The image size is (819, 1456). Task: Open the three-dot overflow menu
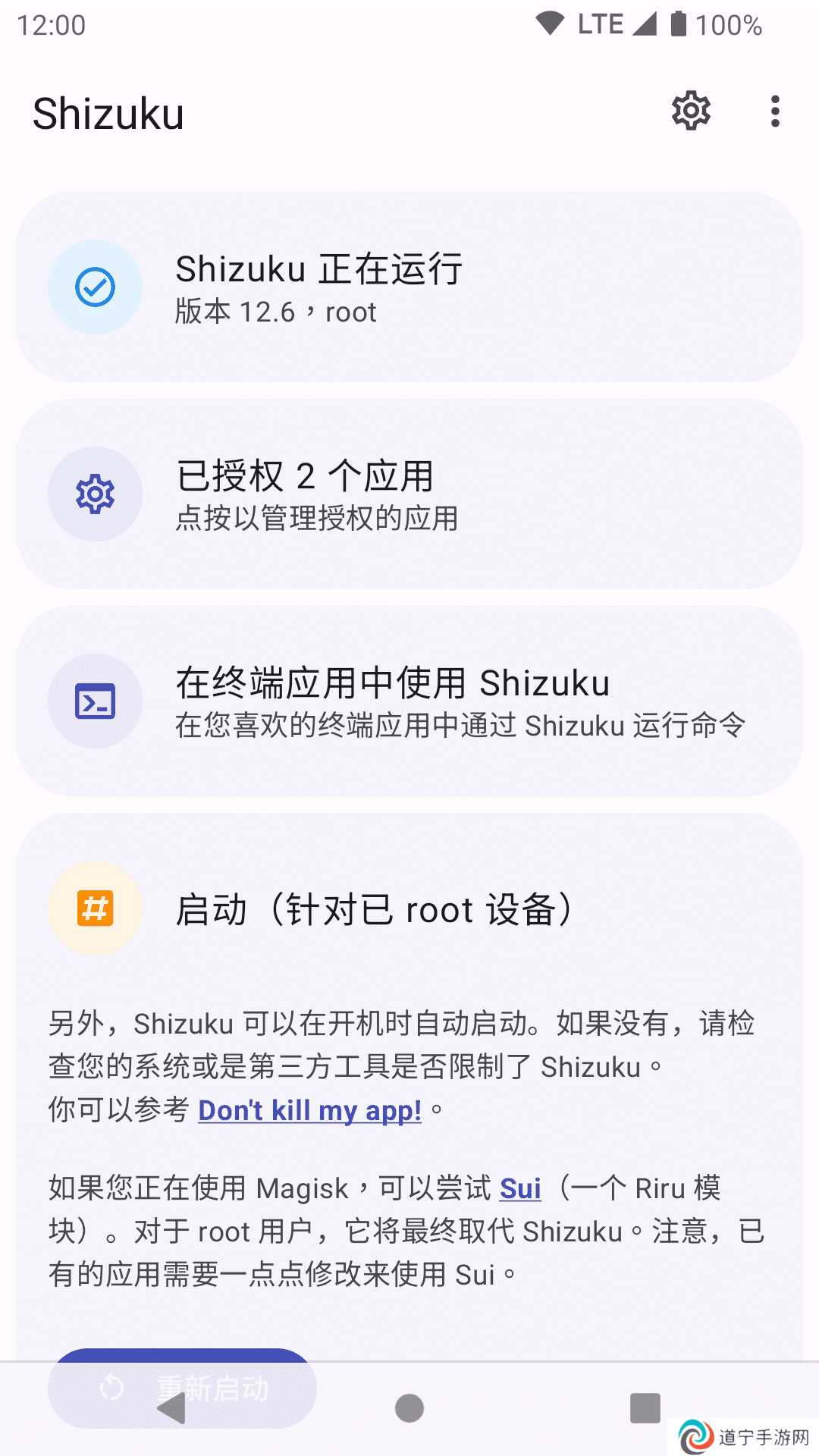[x=774, y=111]
